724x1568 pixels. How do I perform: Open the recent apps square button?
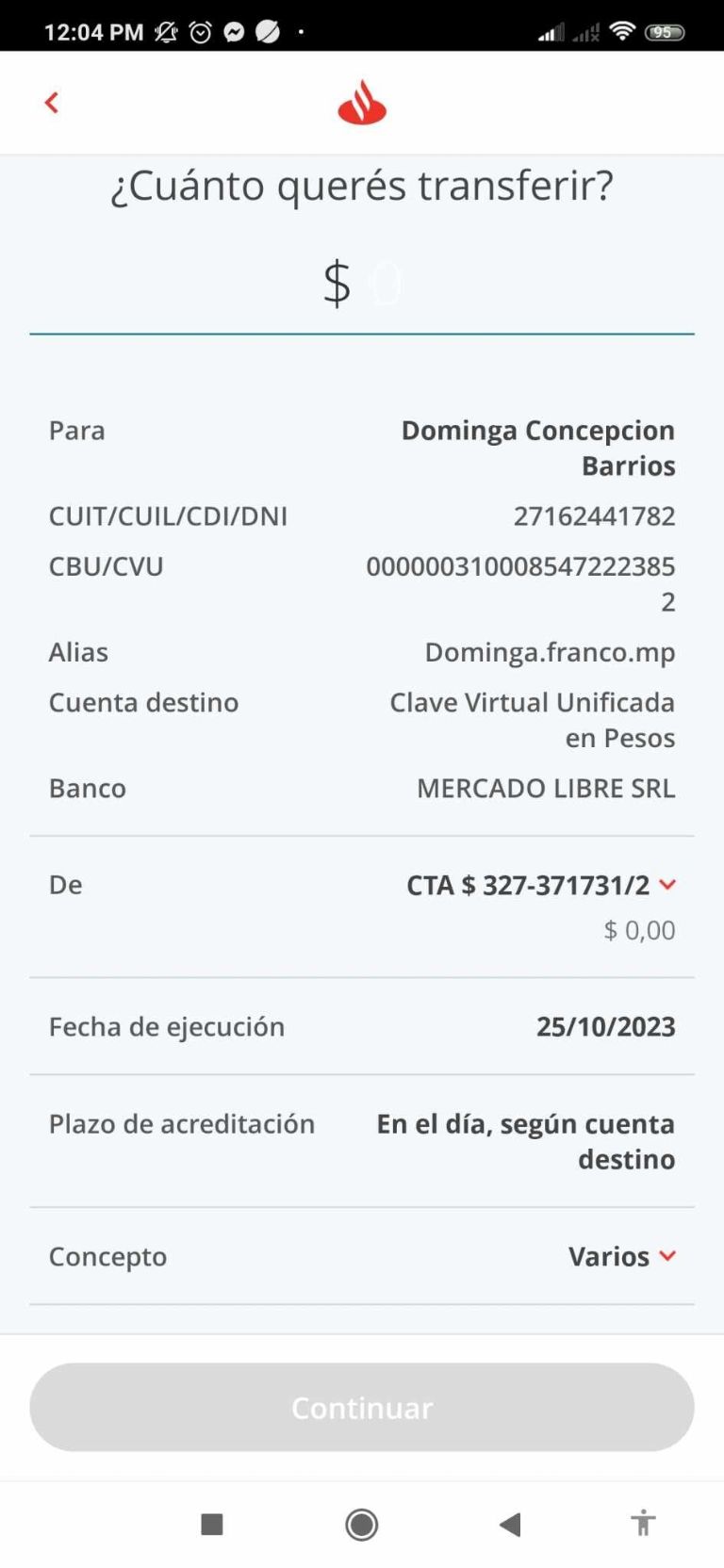pos(212,1524)
